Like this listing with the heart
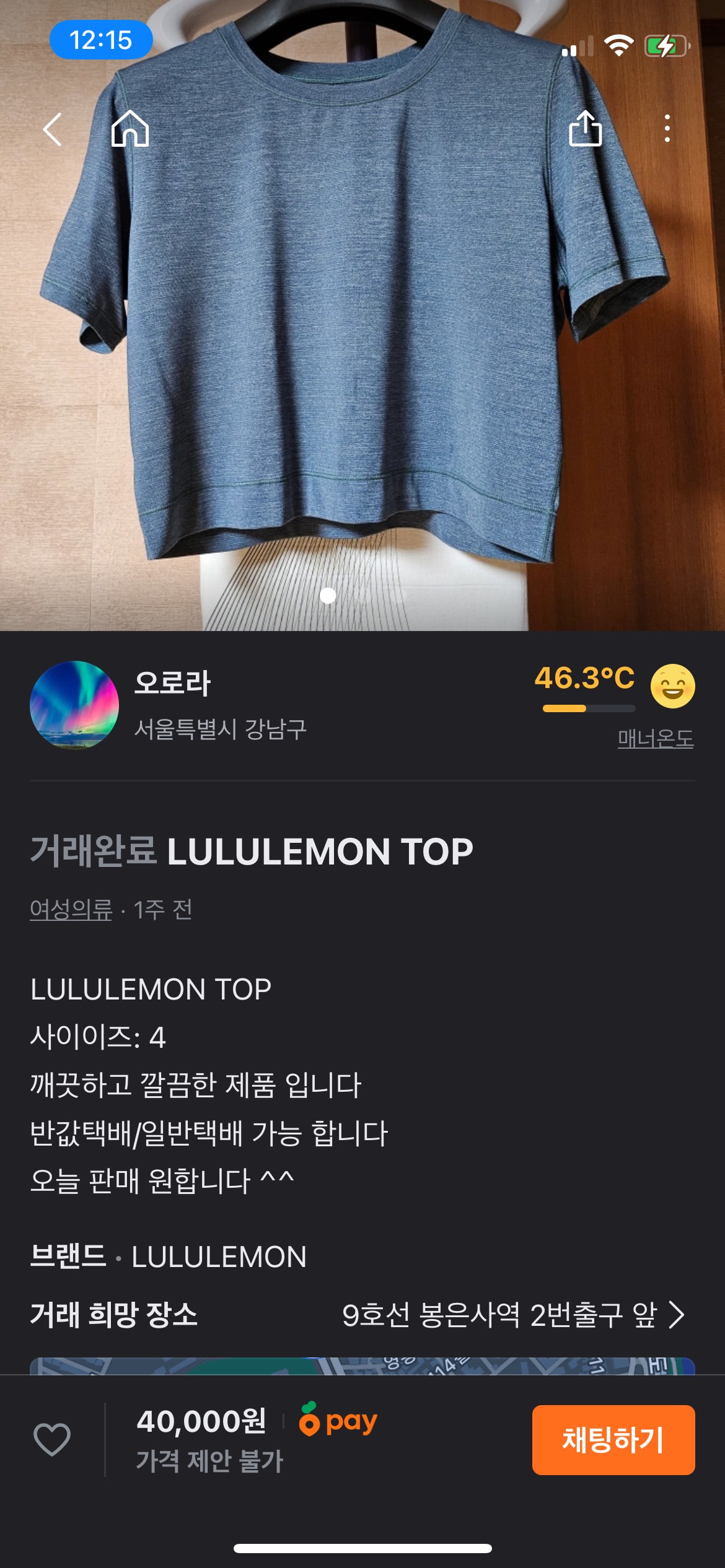This screenshot has width=725, height=1568. (52, 1439)
